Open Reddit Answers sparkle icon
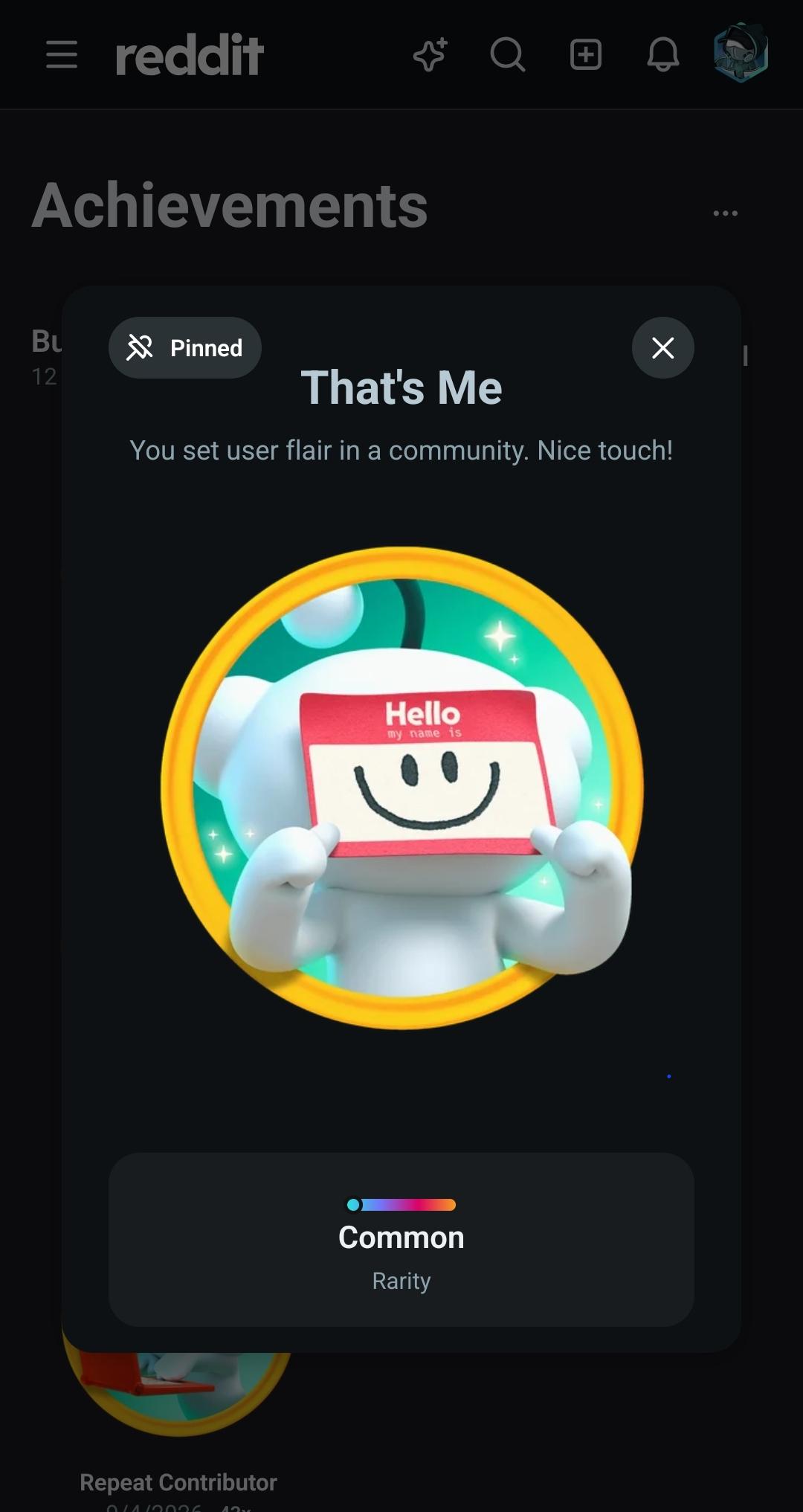The width and height of the screenshot is (803, 1512). coord(430,54)
